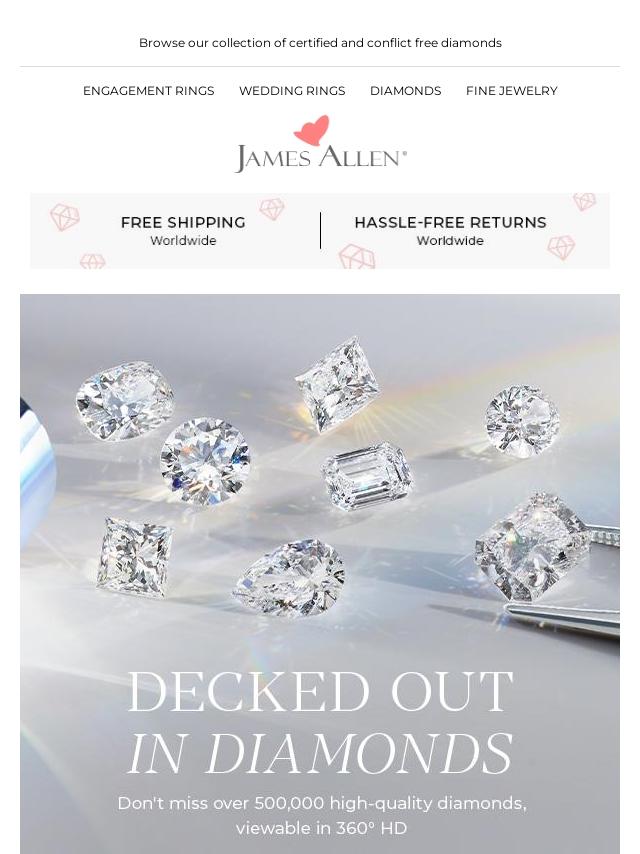
Task: Open the Engagement Rings link
Action: [148, 91]
